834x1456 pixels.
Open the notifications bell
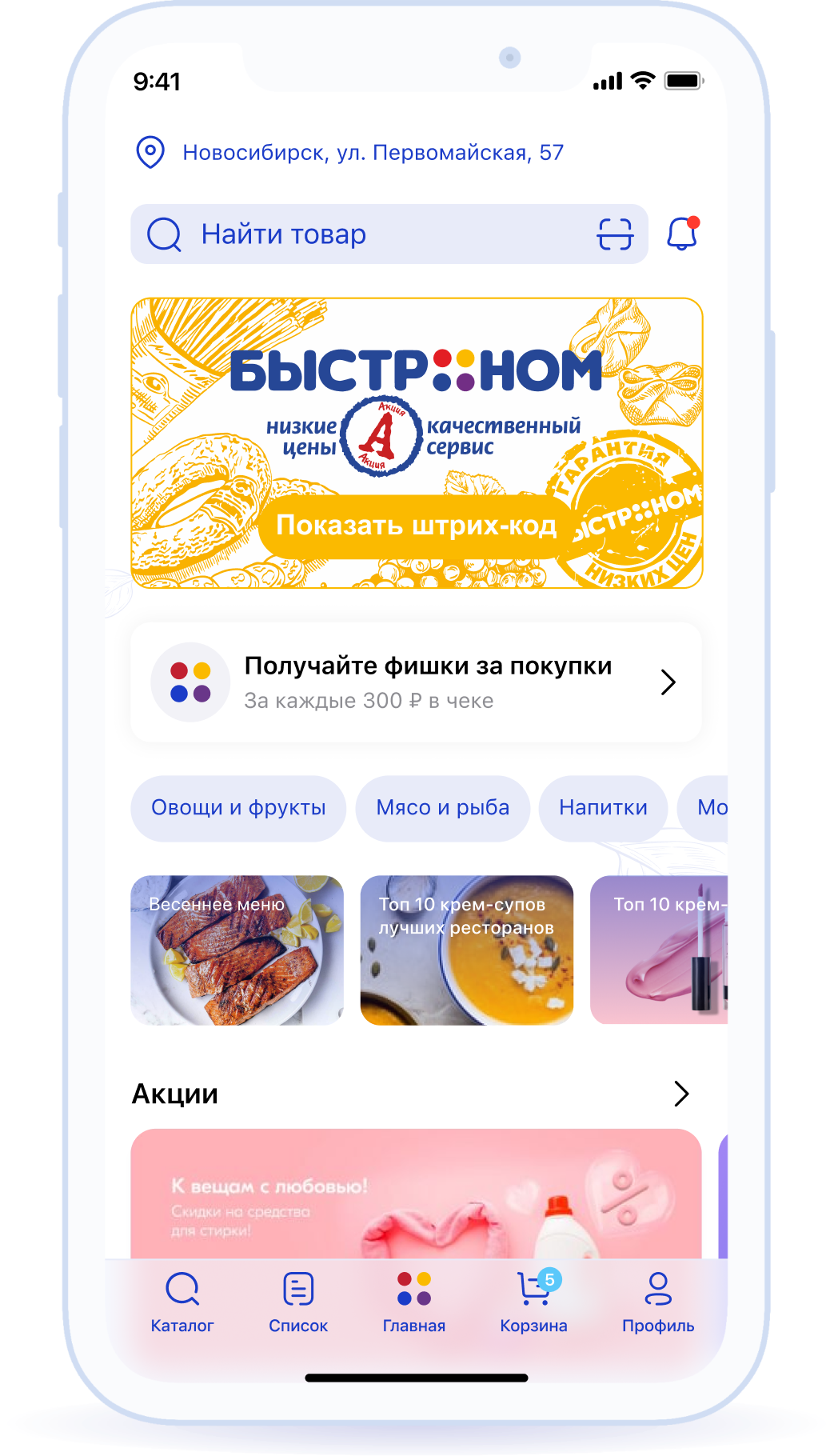point(682,234)
